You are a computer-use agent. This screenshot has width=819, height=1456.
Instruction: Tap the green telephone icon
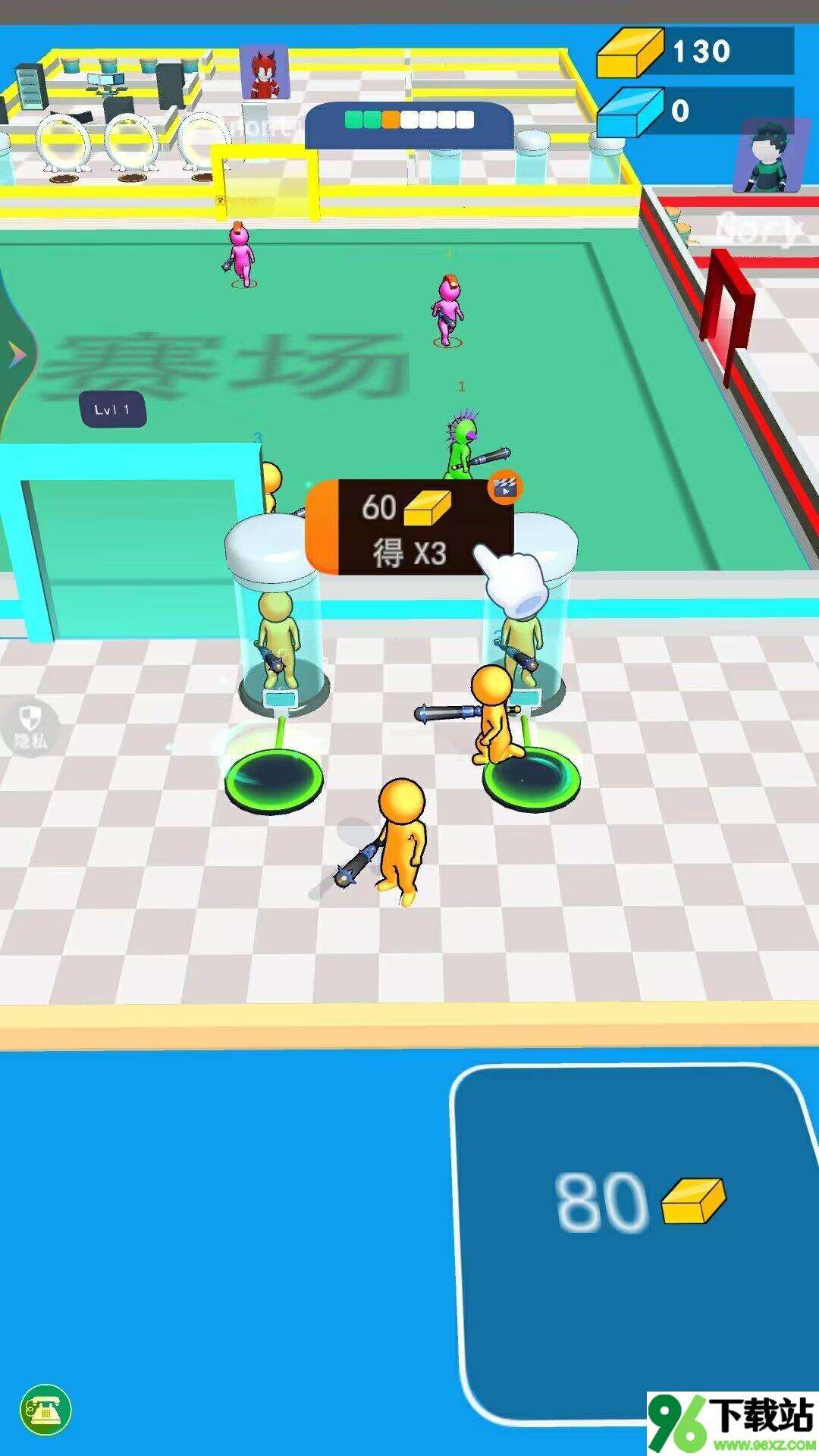[45, 1410]
